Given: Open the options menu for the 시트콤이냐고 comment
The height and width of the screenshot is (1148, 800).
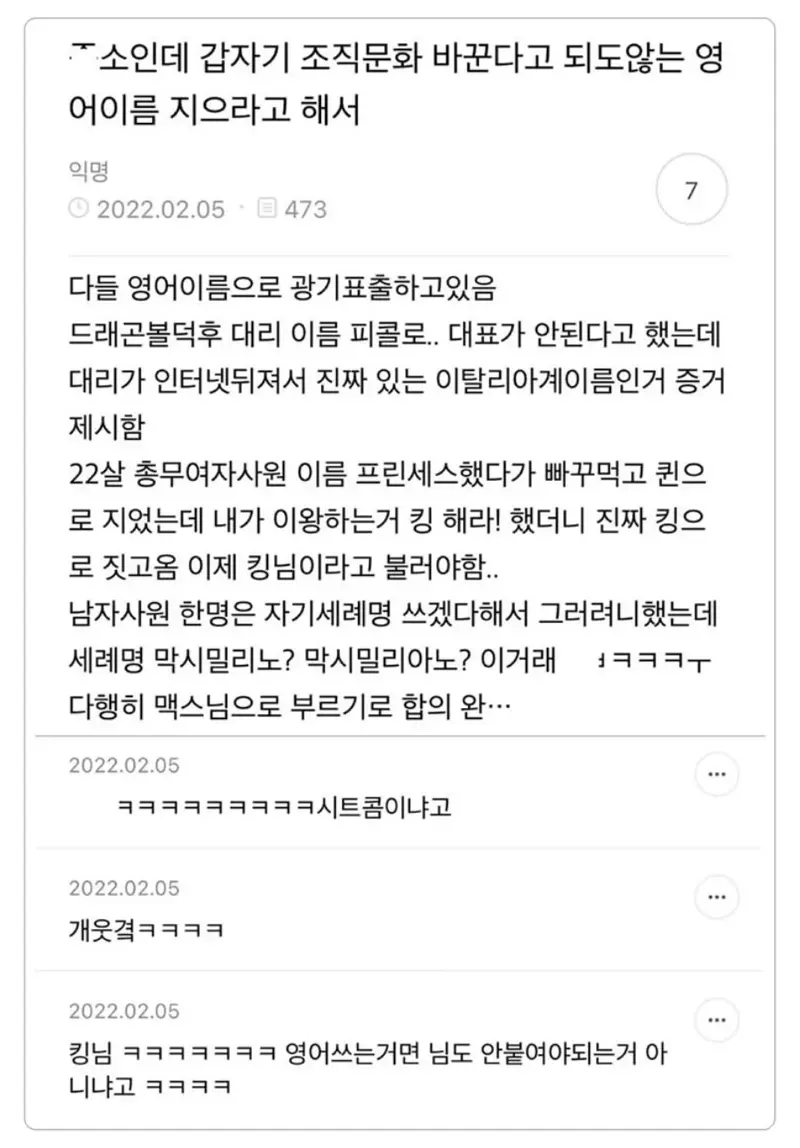Looking at the screenshot, I should click(716, 774).
